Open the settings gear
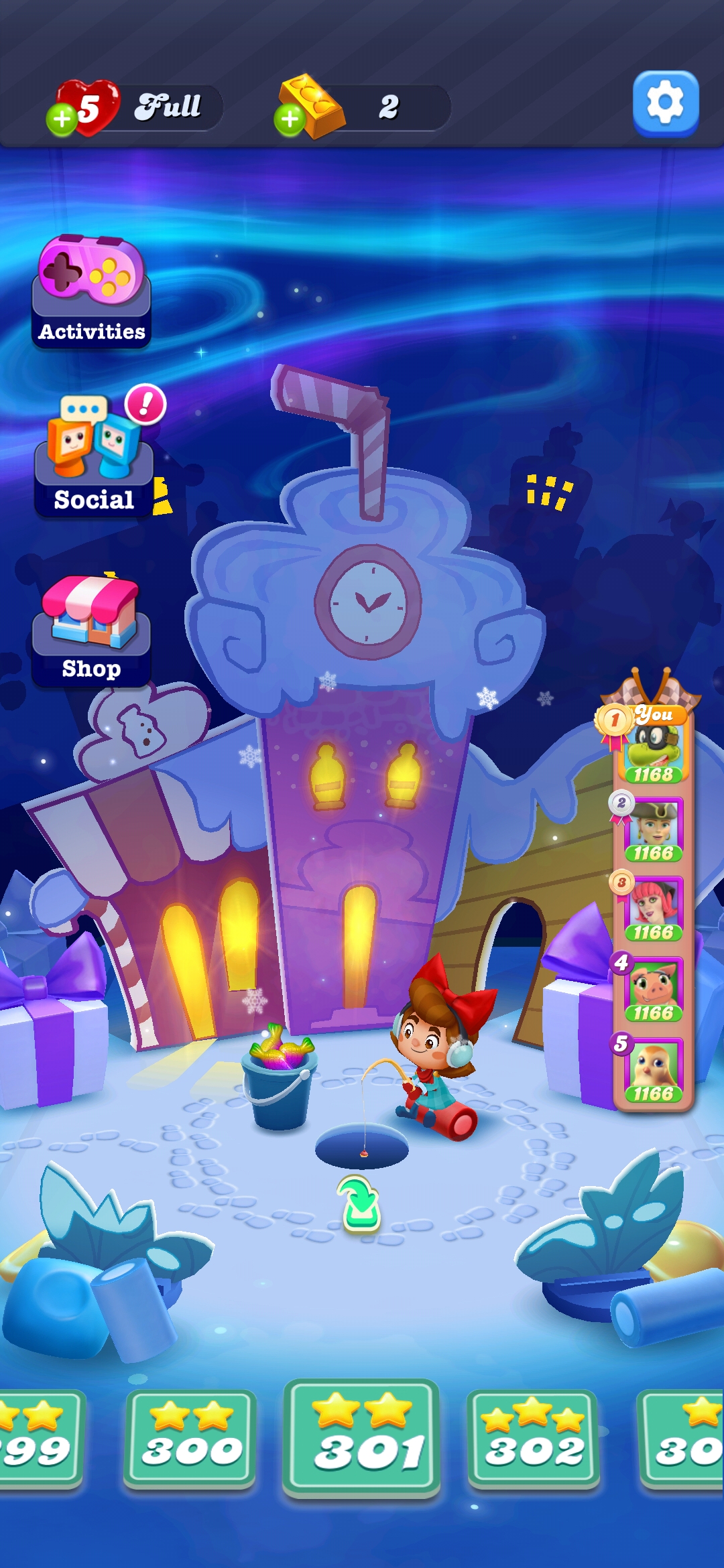Image resolution: width=724 pixels, height=1568 pixels. (665, 103)
